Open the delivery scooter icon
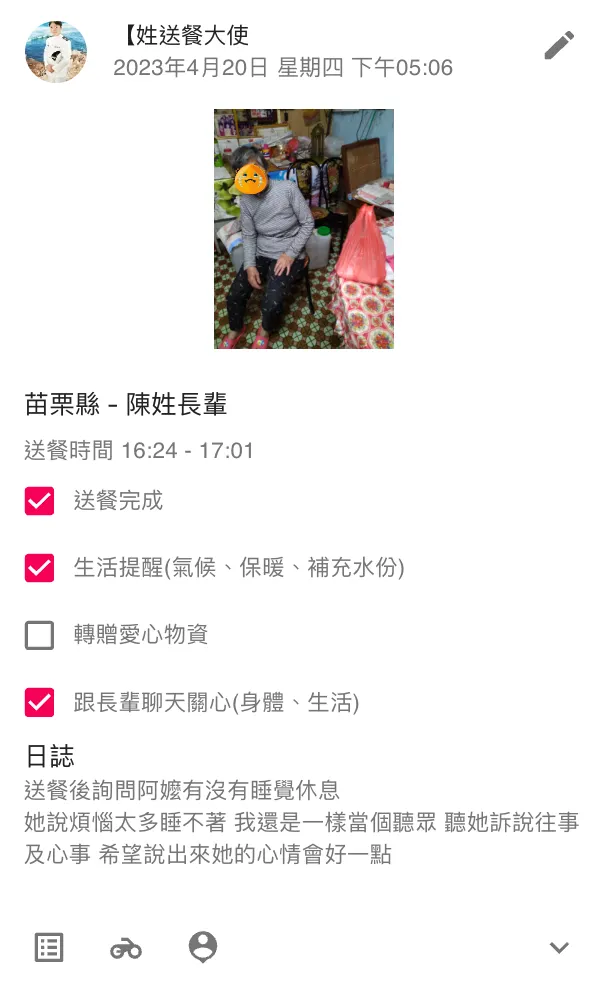 126,948
